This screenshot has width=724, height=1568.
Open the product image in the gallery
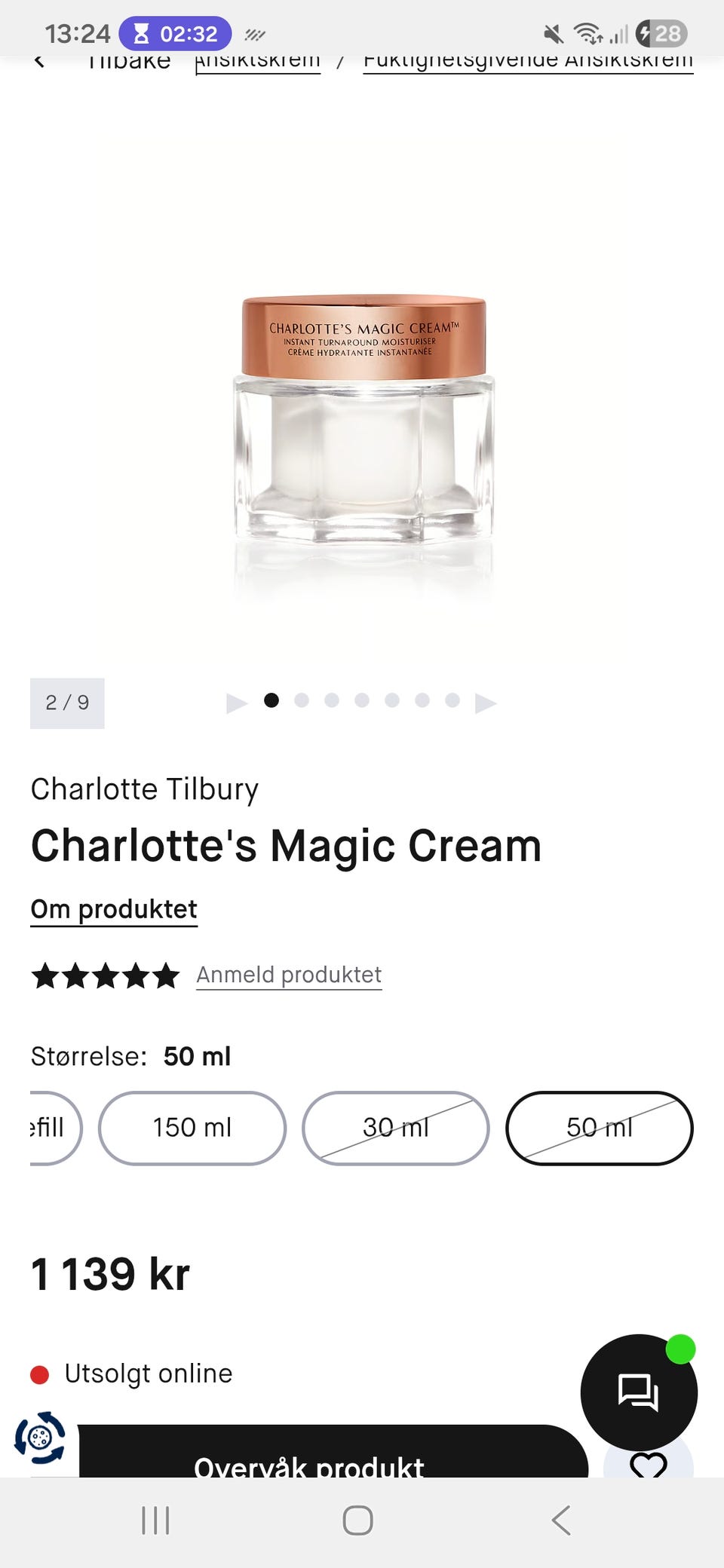[364, 422]
